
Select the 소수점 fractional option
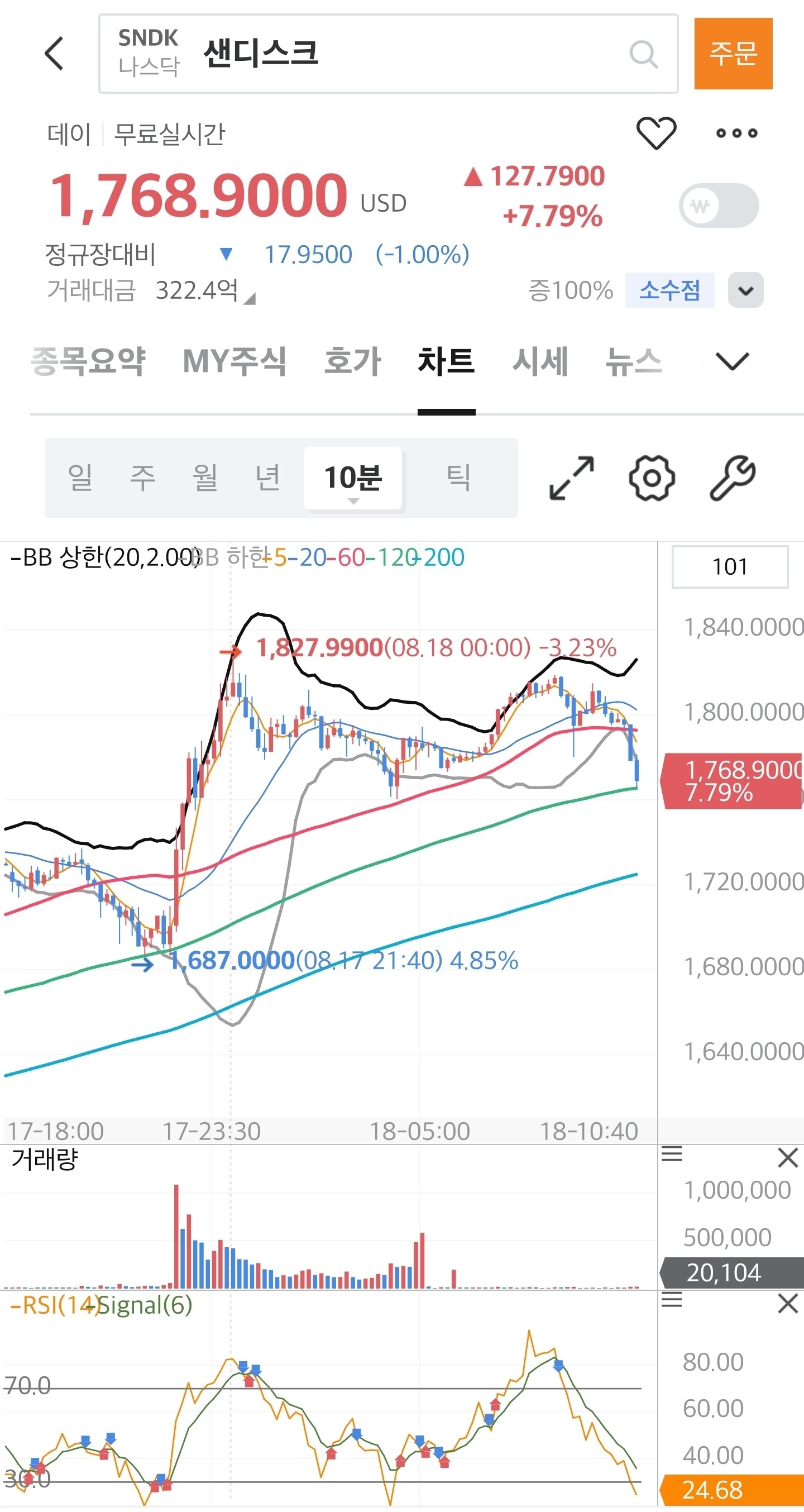[669, 290]
